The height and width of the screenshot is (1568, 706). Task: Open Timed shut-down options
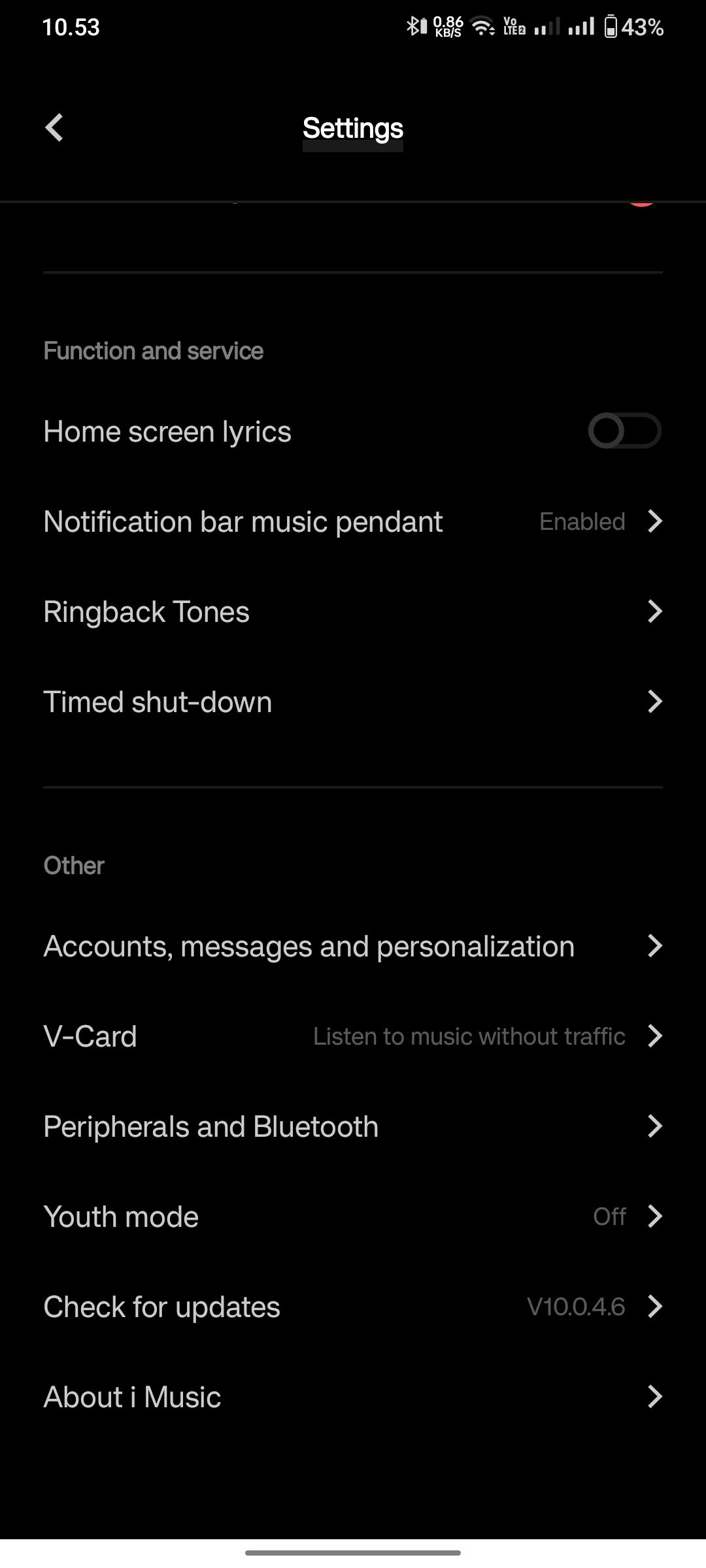[353, 702]
